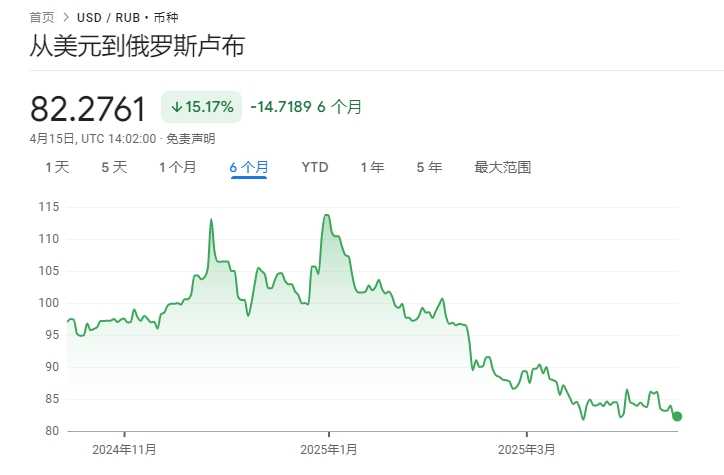Screen dimensions: 724x475
Task: Switch to the 5 年 range
Action: click(x=429, y=167)
